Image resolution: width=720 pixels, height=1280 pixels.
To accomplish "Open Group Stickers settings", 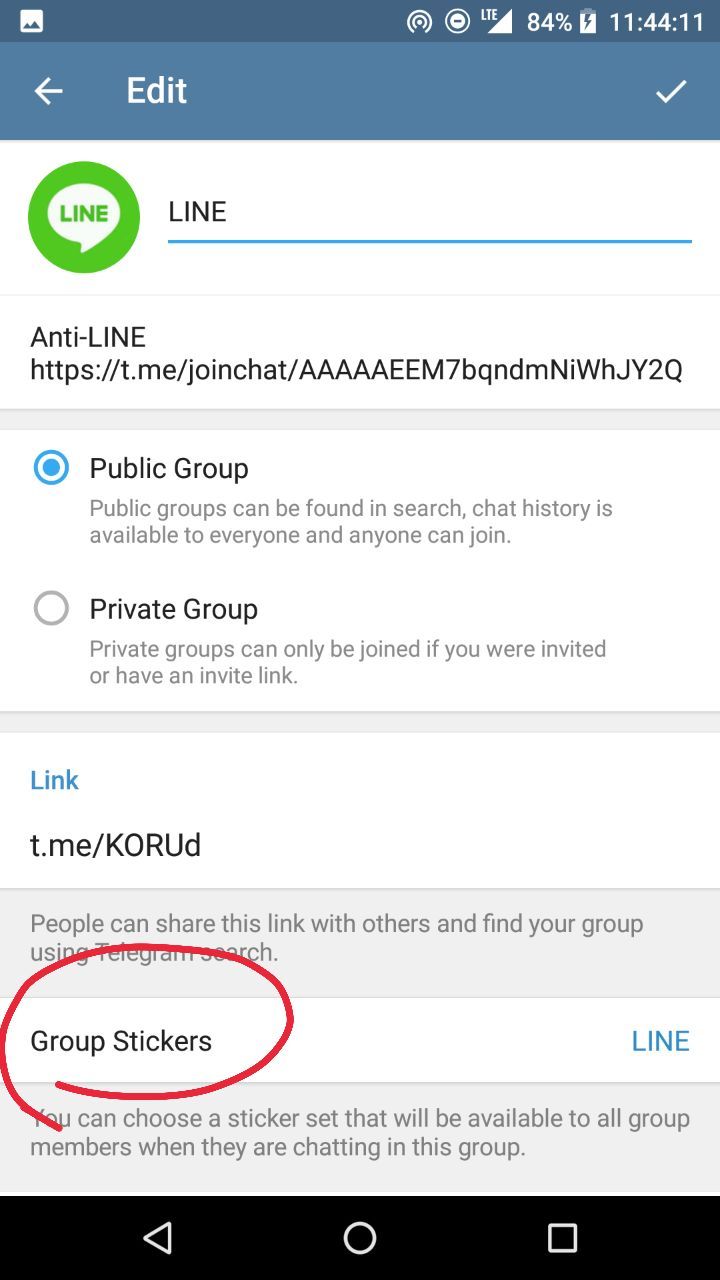I will coord(360,1041).
